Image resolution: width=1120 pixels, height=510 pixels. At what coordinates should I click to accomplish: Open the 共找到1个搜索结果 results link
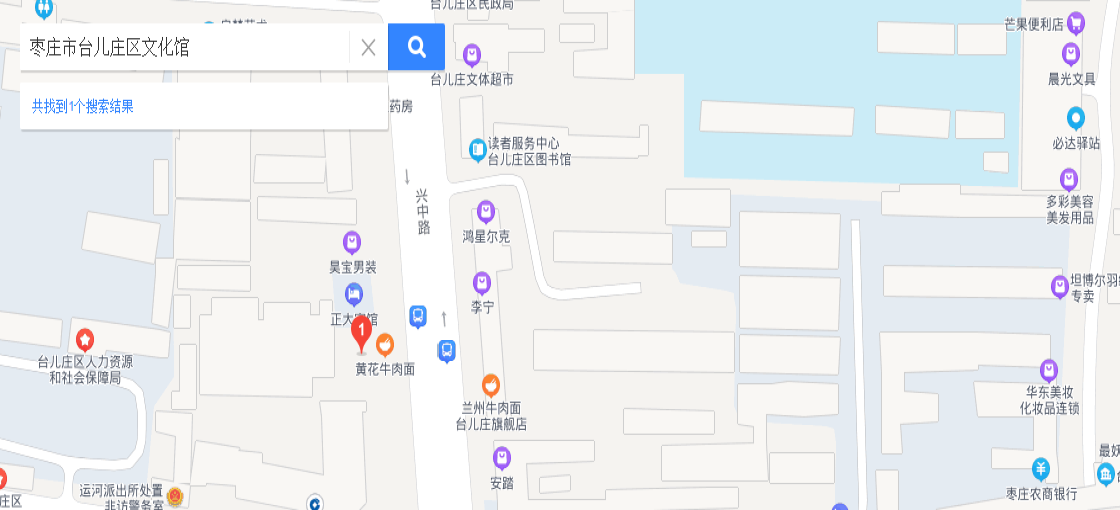(83, 106)
